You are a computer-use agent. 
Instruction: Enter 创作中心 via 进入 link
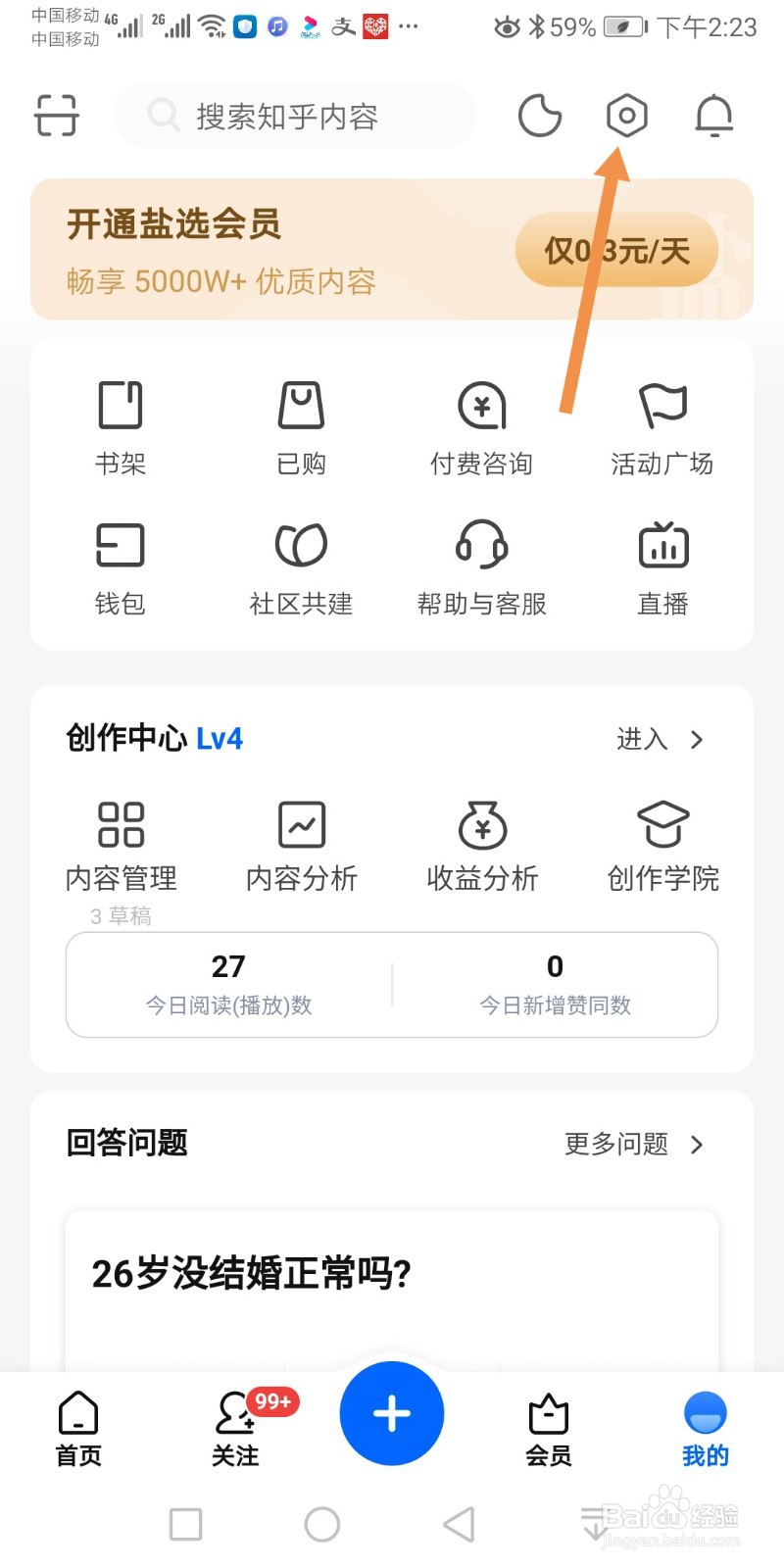659,739
